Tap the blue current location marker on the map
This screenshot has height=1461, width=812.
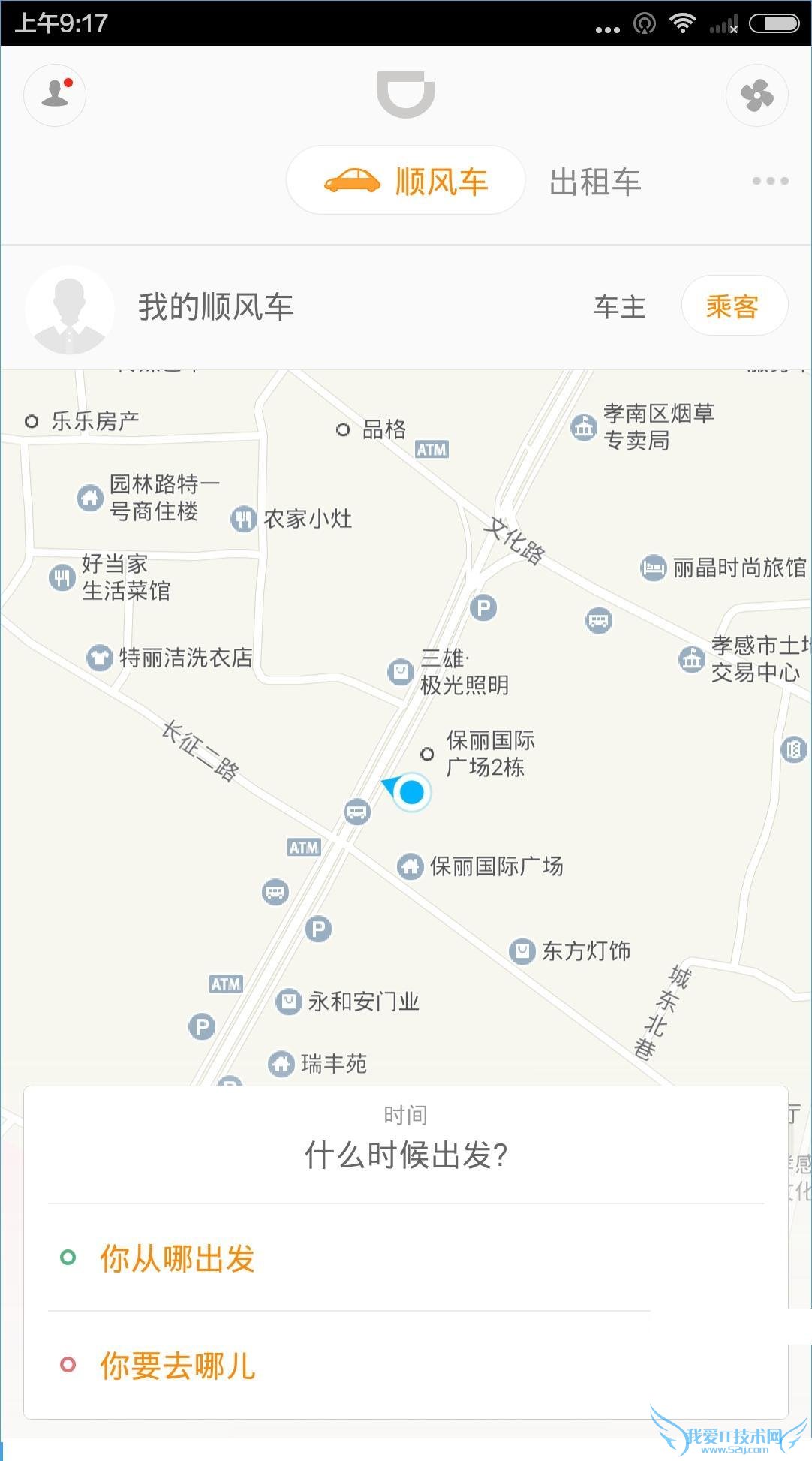tap(411, 792)
